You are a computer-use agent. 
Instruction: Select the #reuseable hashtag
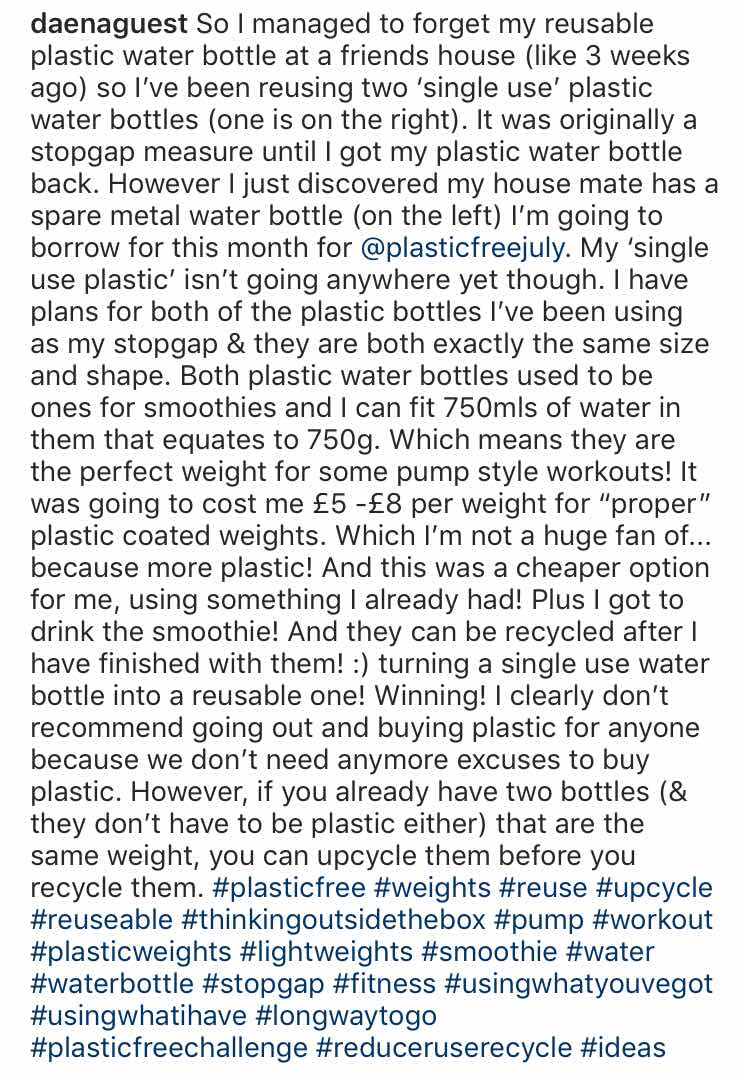(101, 920)
